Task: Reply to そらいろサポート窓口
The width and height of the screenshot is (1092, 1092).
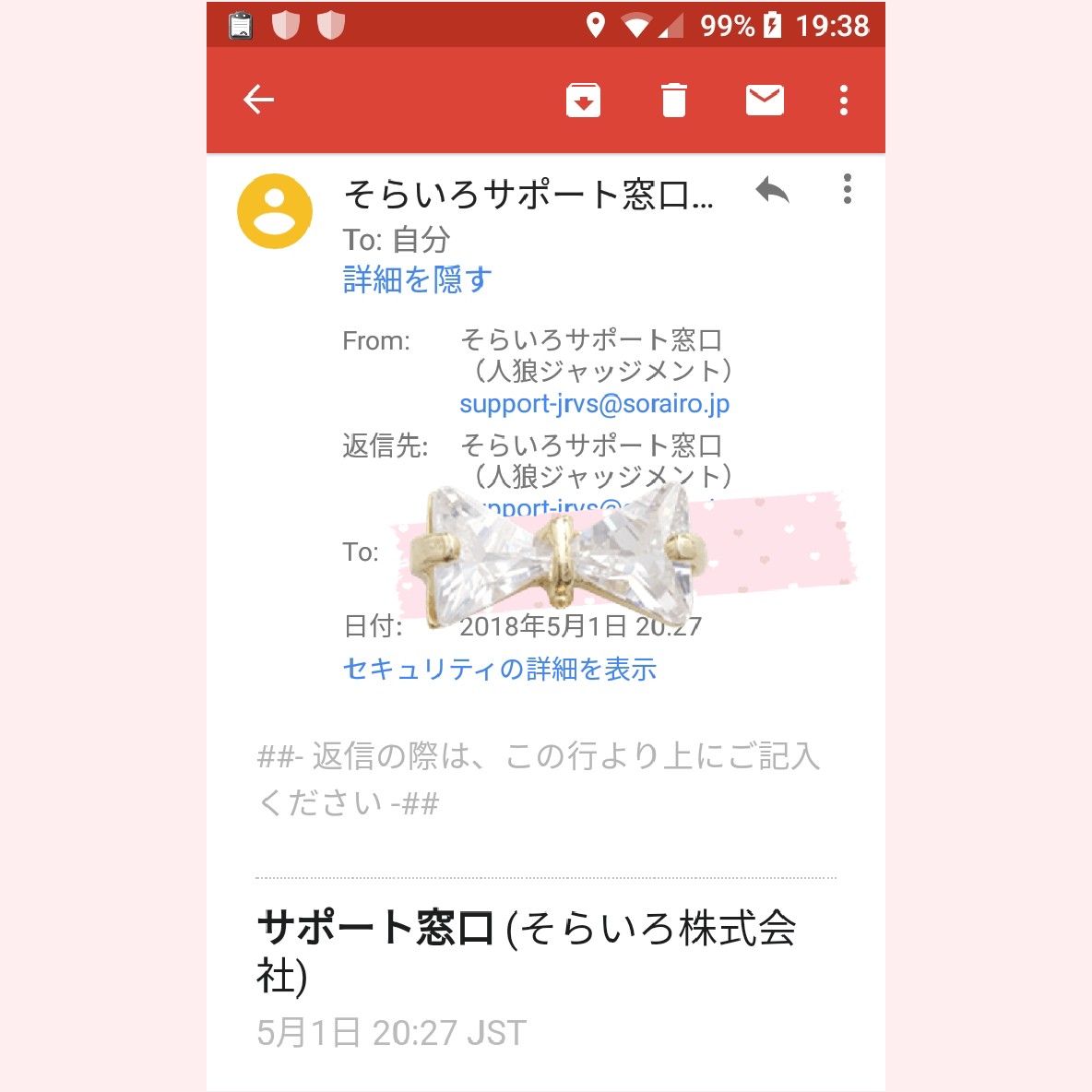Action: pos(773,191)
